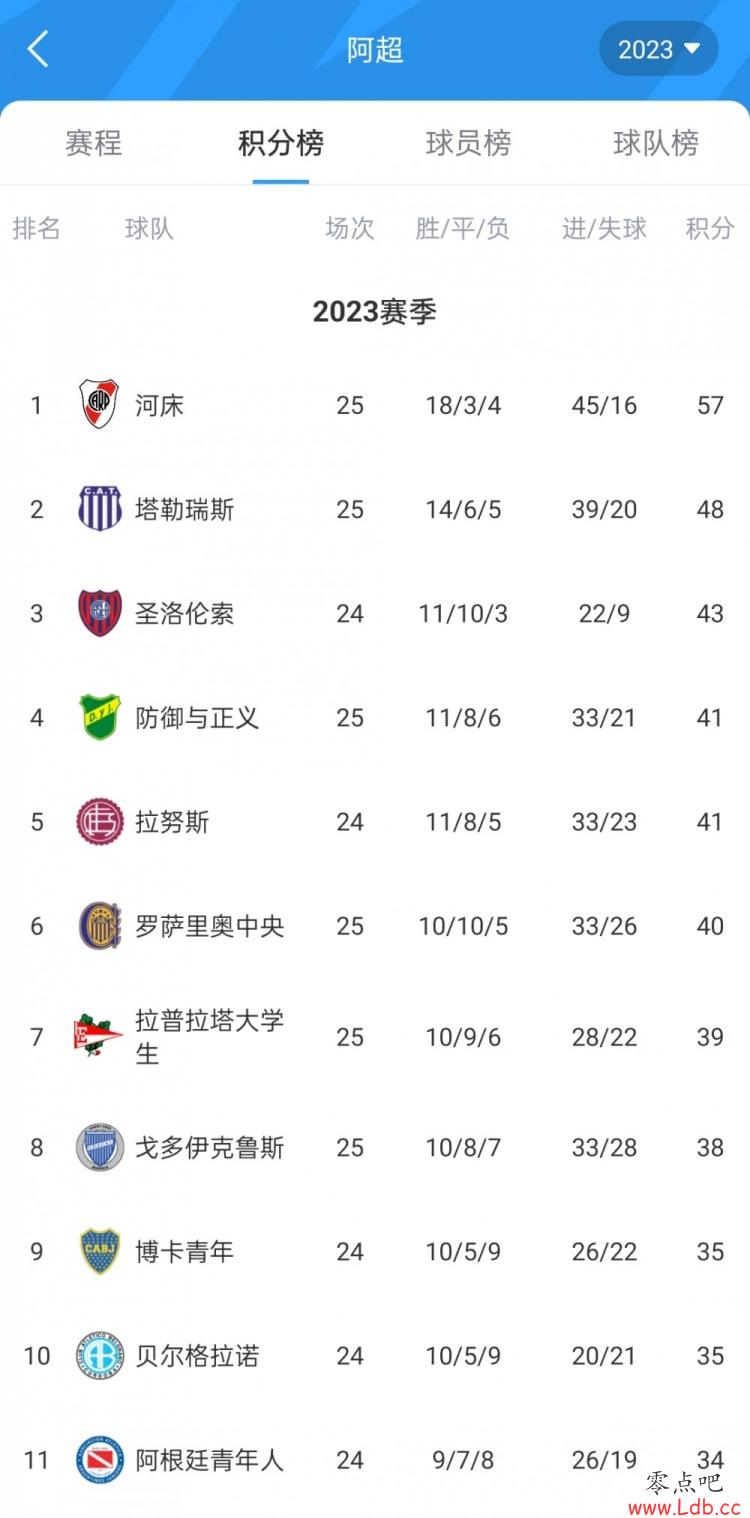The width and height of the screenshot is (750, 1518).
Task: Tap the 防御与正义 team row
Action: [375, 717]
